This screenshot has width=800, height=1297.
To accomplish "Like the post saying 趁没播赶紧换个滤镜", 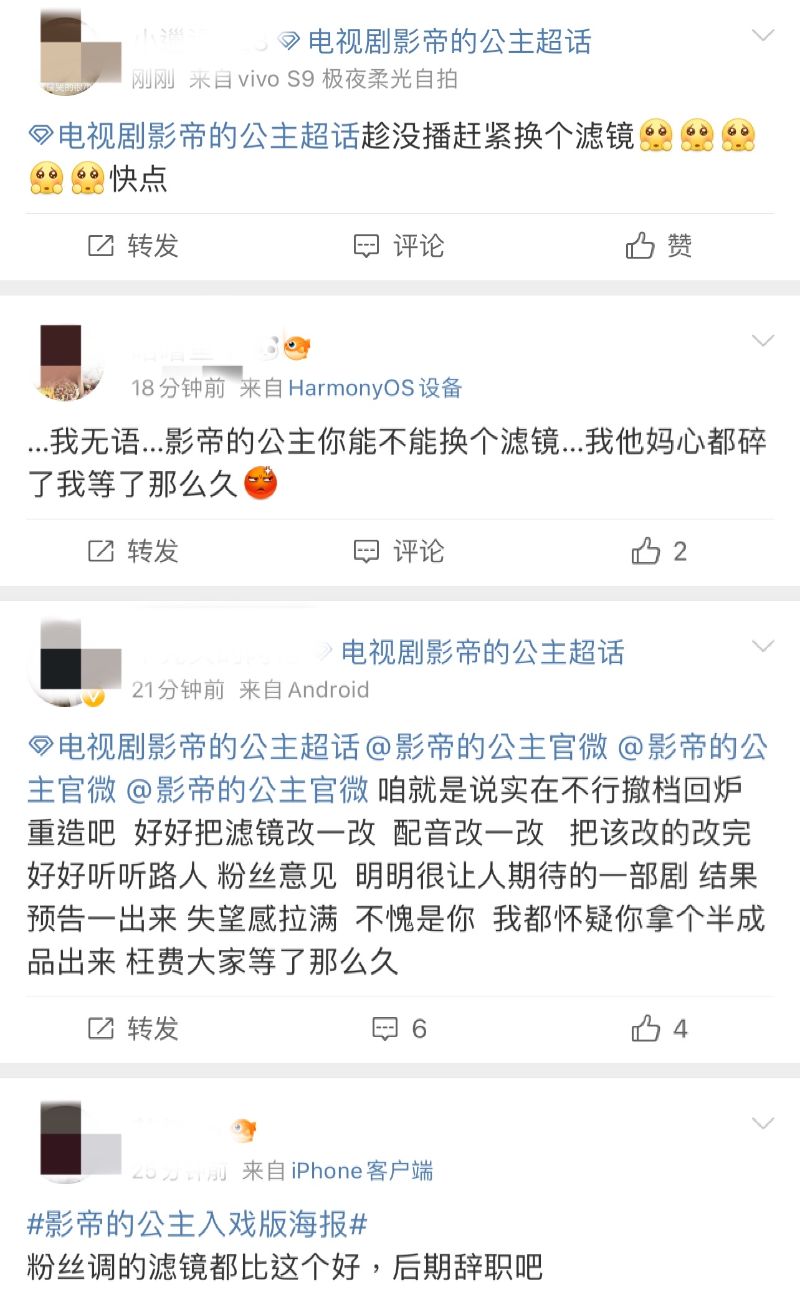I will coord(659,246).
